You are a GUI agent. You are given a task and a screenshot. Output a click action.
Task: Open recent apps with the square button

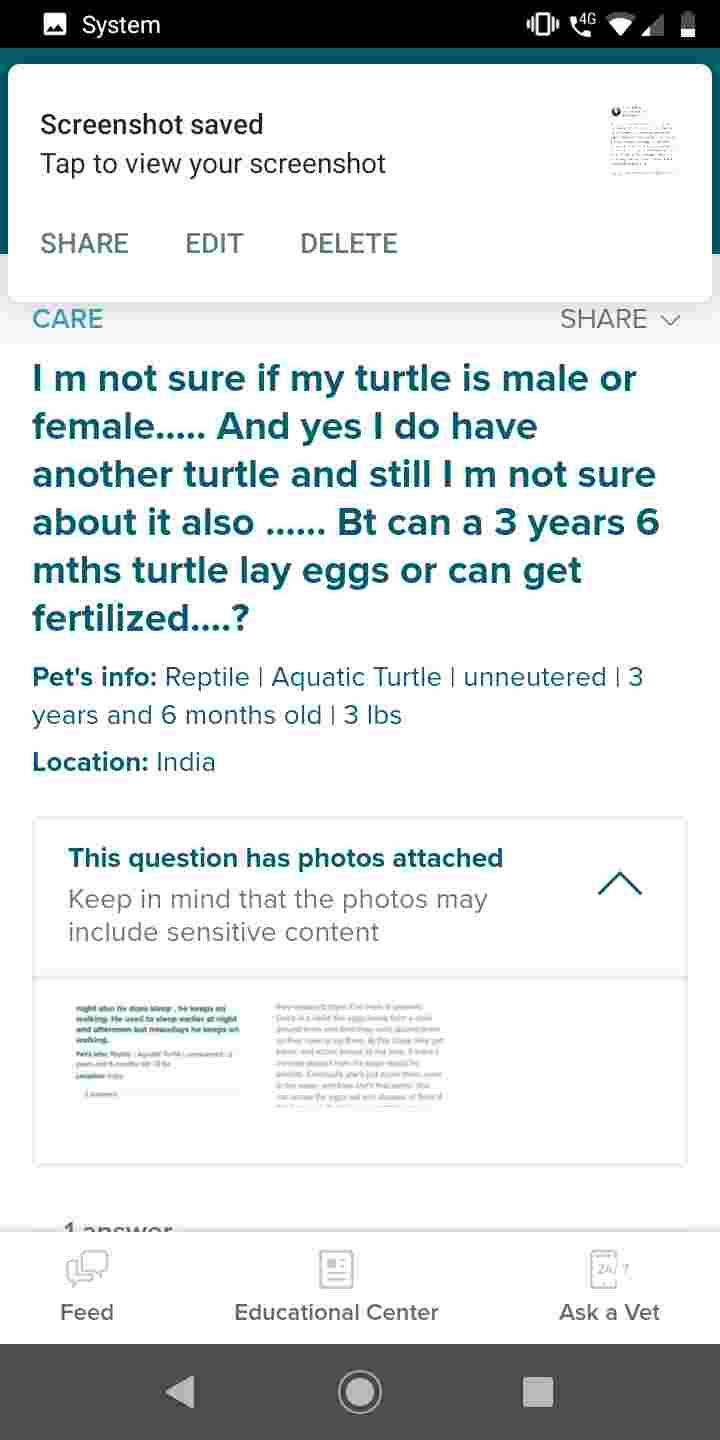(x=538, y=1390)
